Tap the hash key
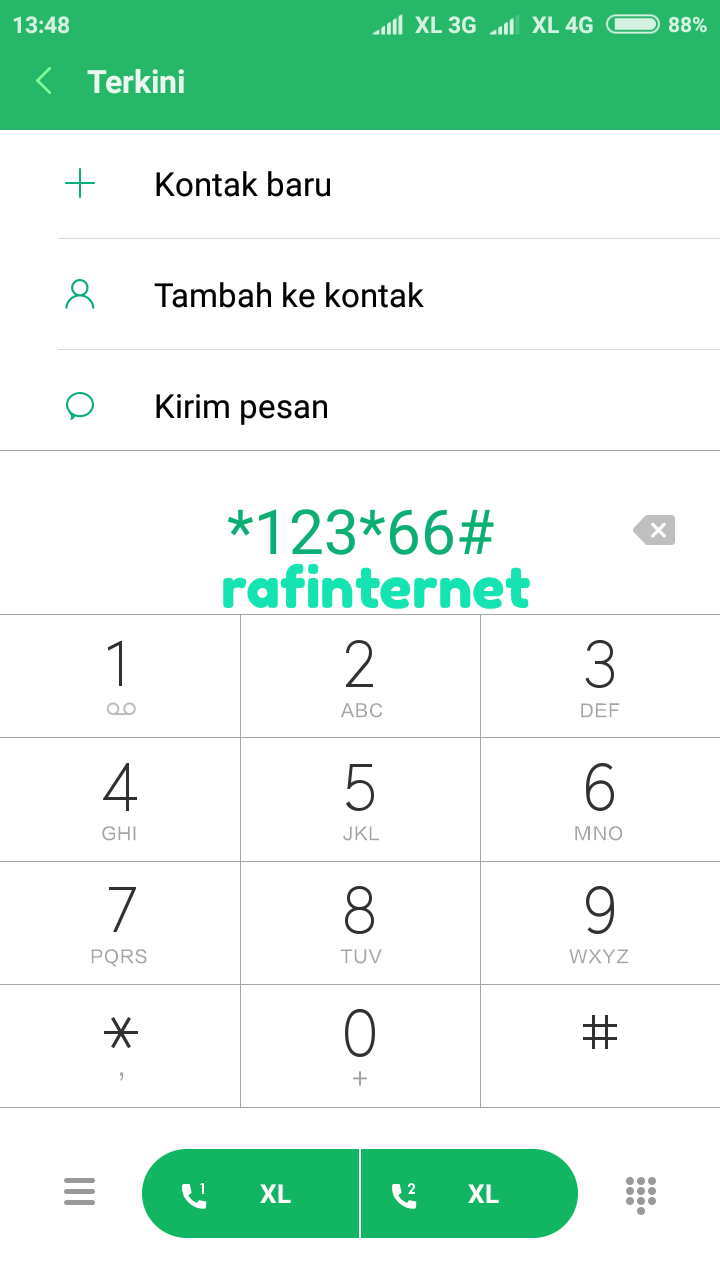The height and width of the screenshot is (1280, 720). click(x=600, y=1045)
